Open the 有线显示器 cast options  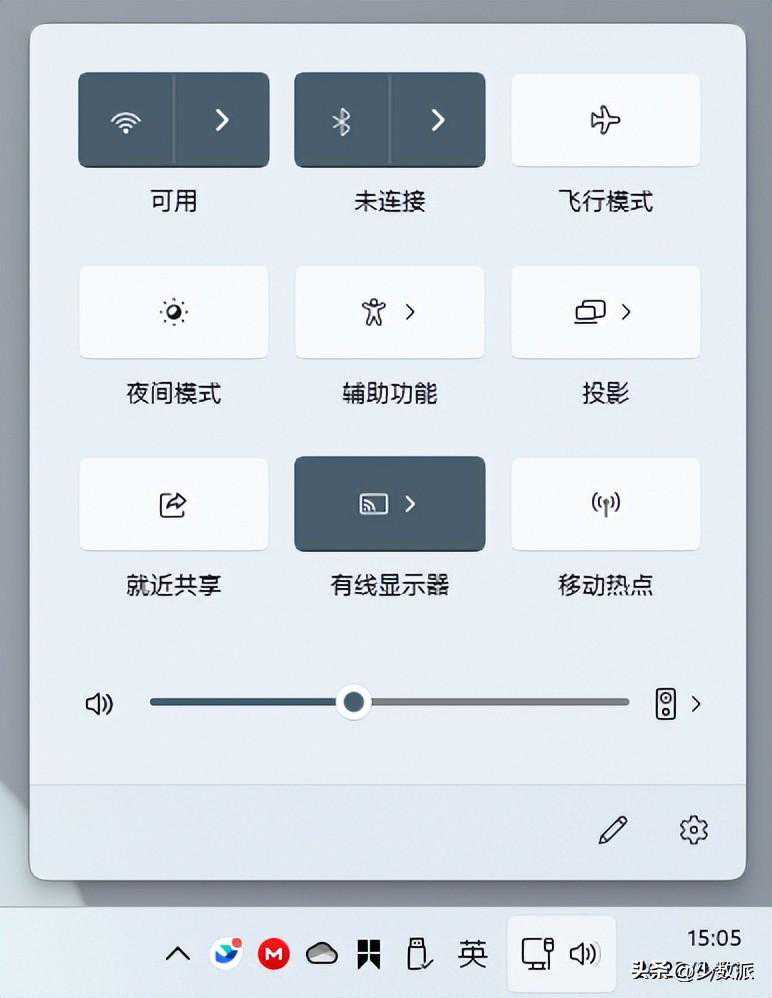(x=389, y=504)
